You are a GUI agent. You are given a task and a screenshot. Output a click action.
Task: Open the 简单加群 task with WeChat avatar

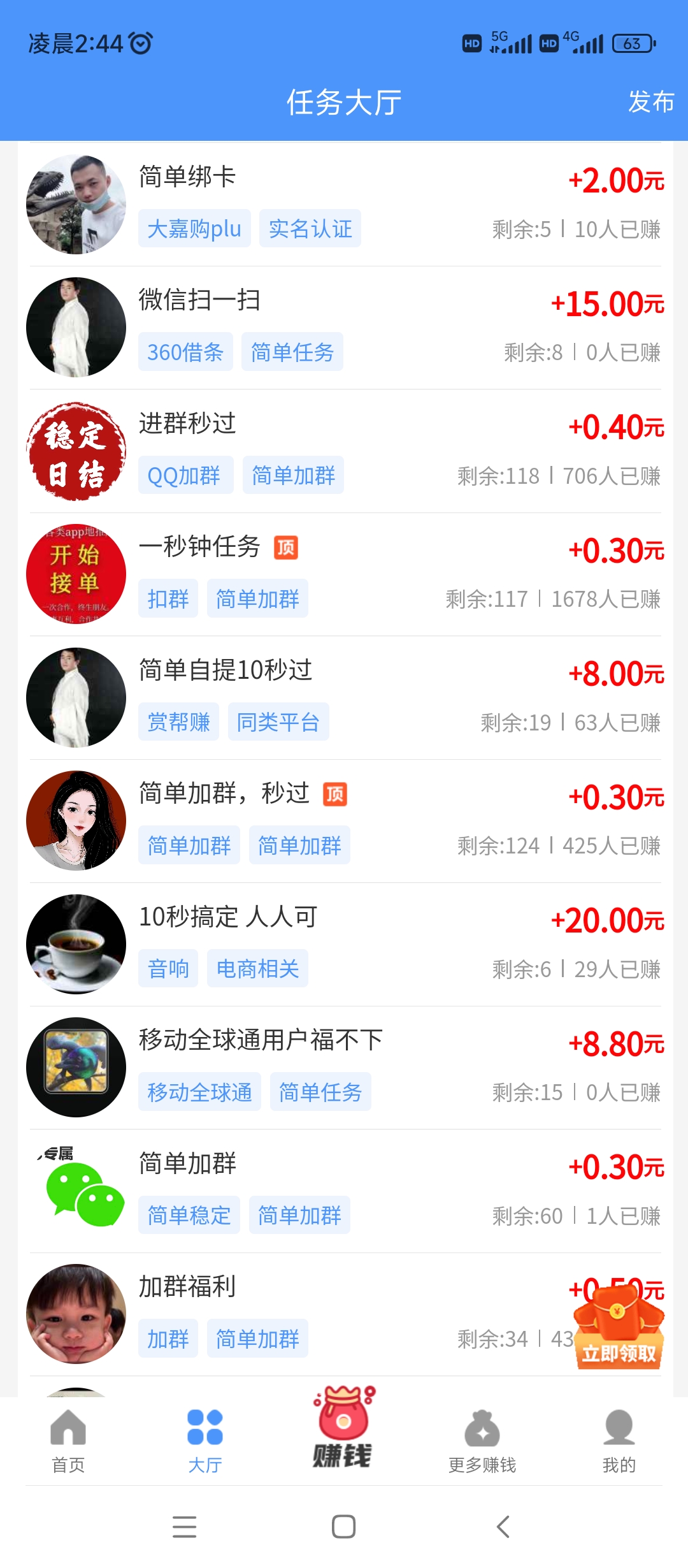pos(187,1163)
